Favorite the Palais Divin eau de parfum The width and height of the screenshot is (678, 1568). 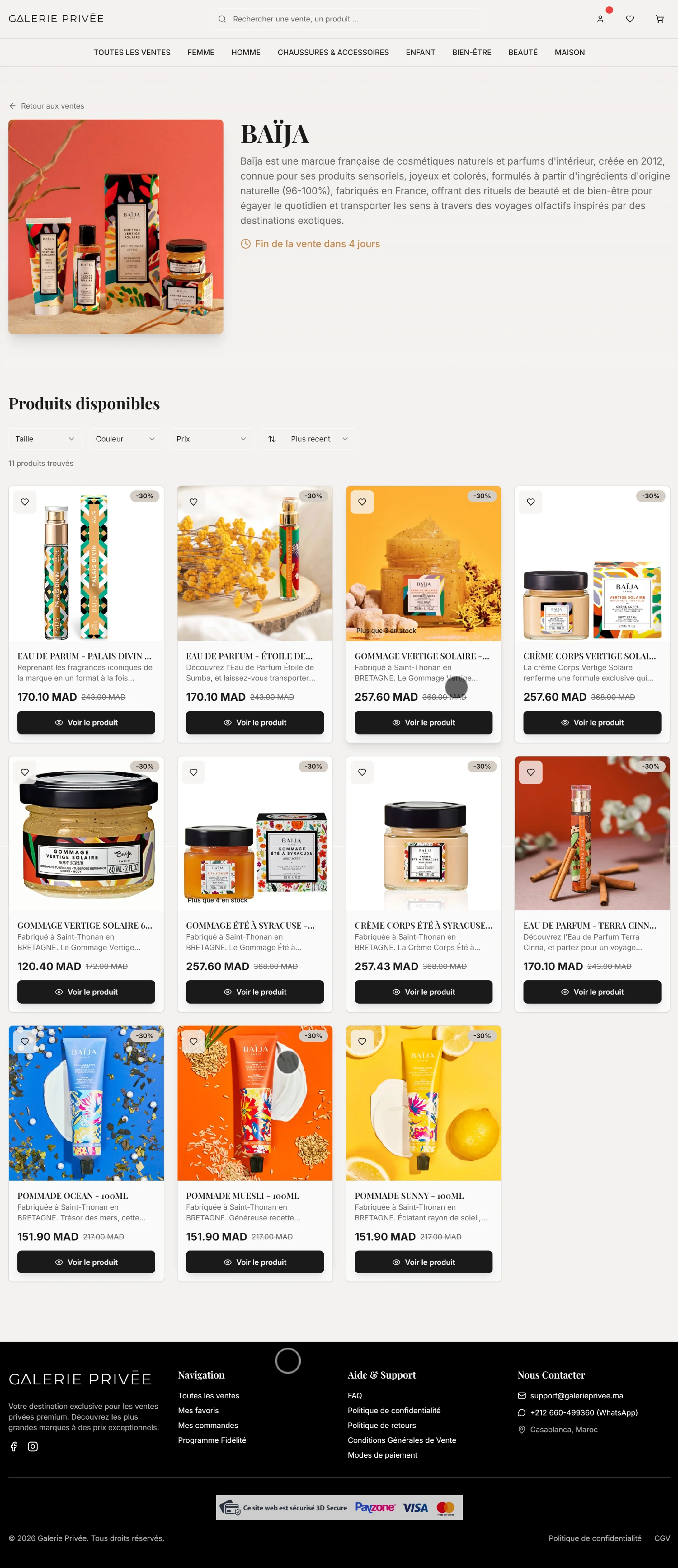click(x=25, y=502)
